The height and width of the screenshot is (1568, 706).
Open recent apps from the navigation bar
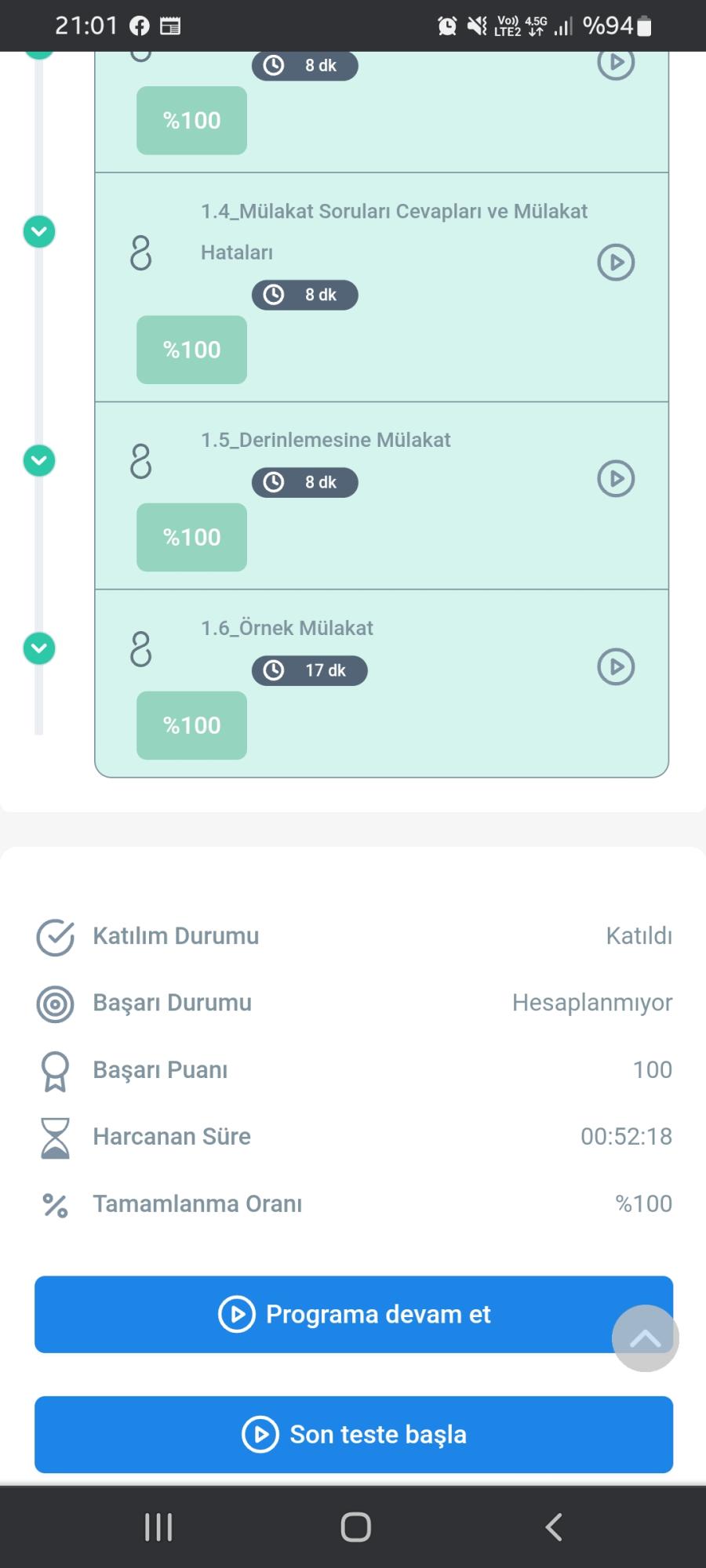point(158,1526)
